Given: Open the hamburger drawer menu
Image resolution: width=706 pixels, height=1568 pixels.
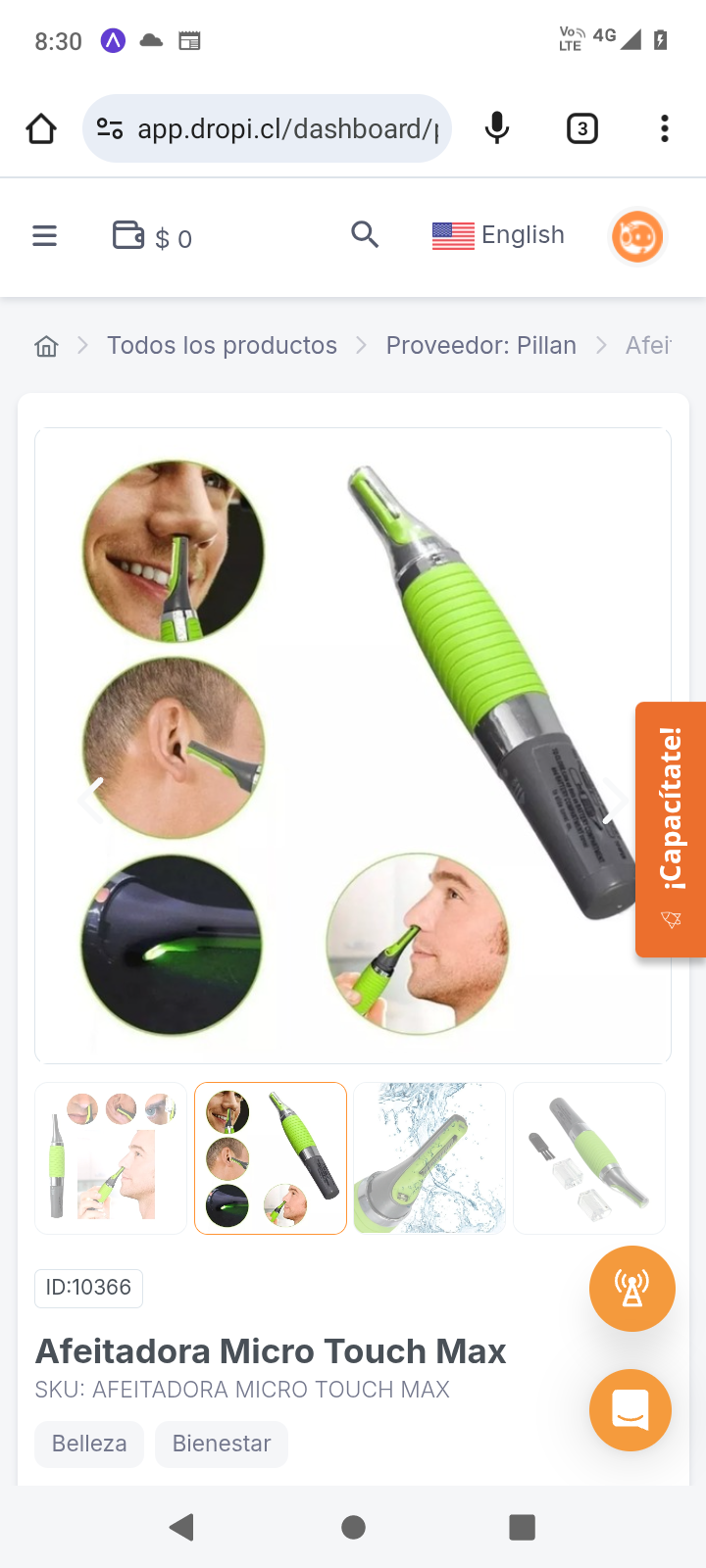Looking at the screenshot, I should click(x=45, y=236).
